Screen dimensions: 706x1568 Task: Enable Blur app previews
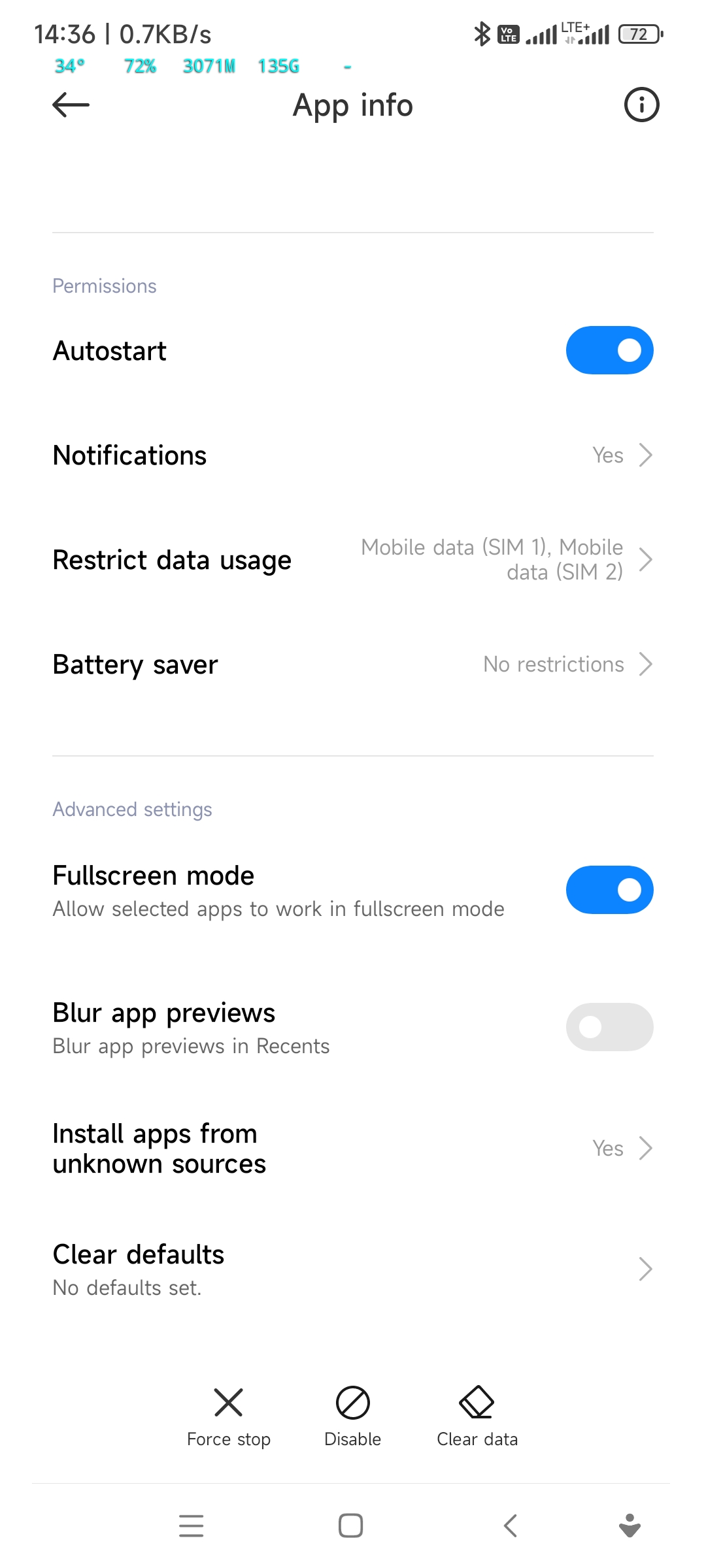click(x=609, y=1027)
